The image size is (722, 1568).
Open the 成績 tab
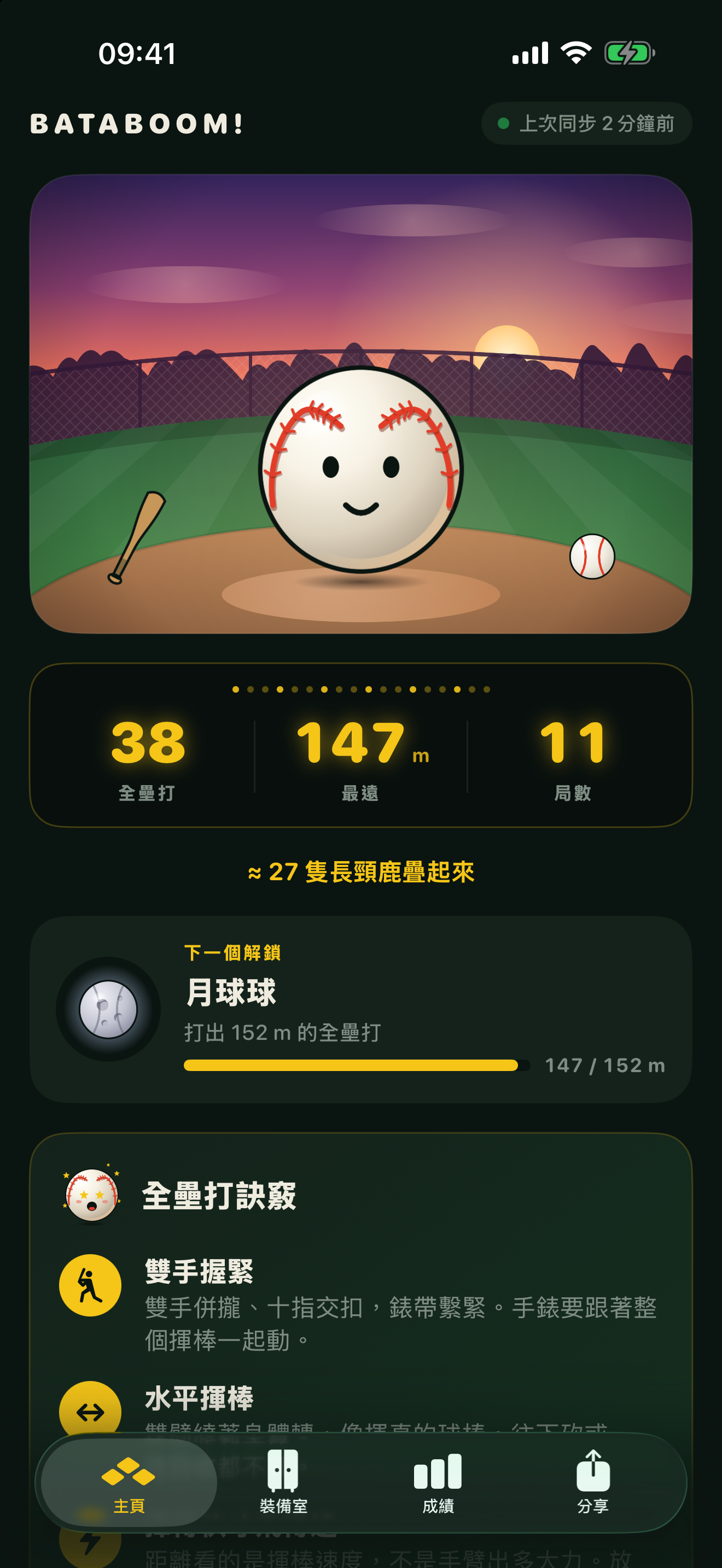tap(438, 1482)
